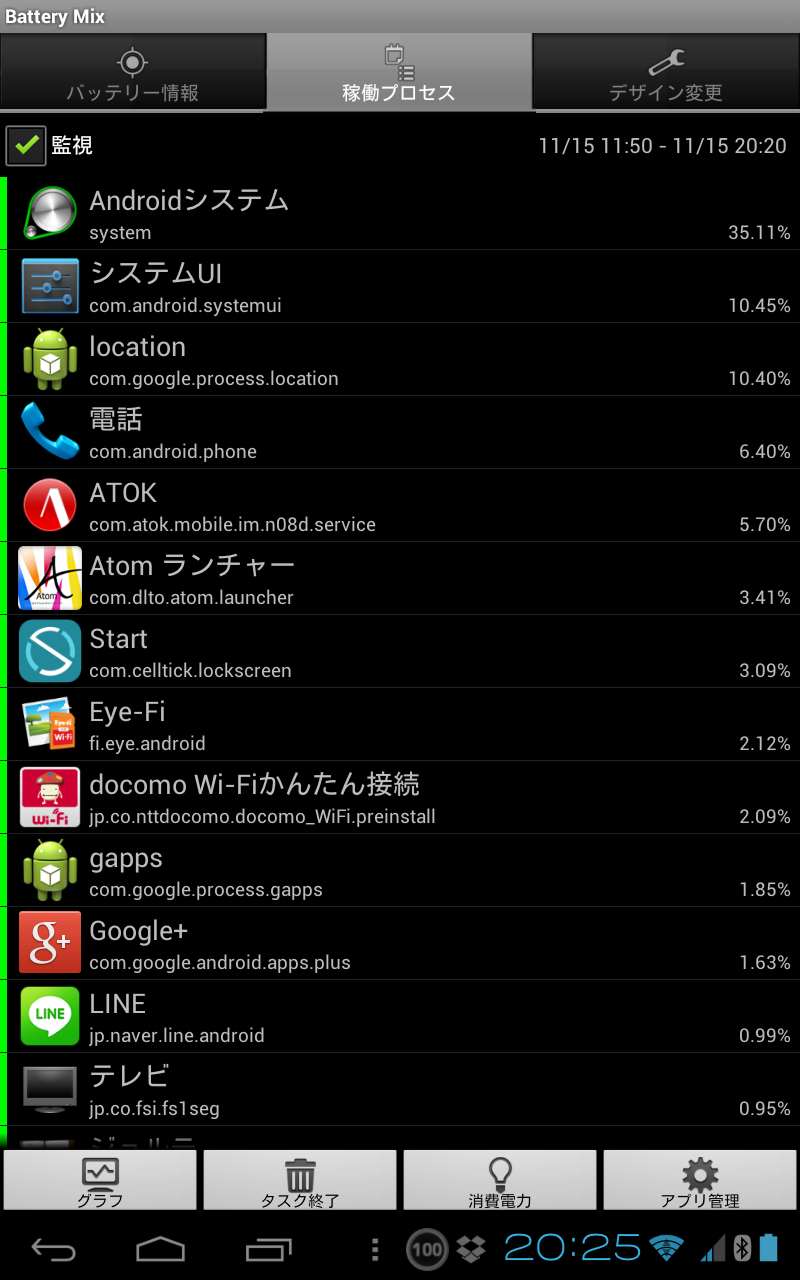Open the システムUI process row
This screenshot has height=1280, width=800.
click(x=400, y=287)
